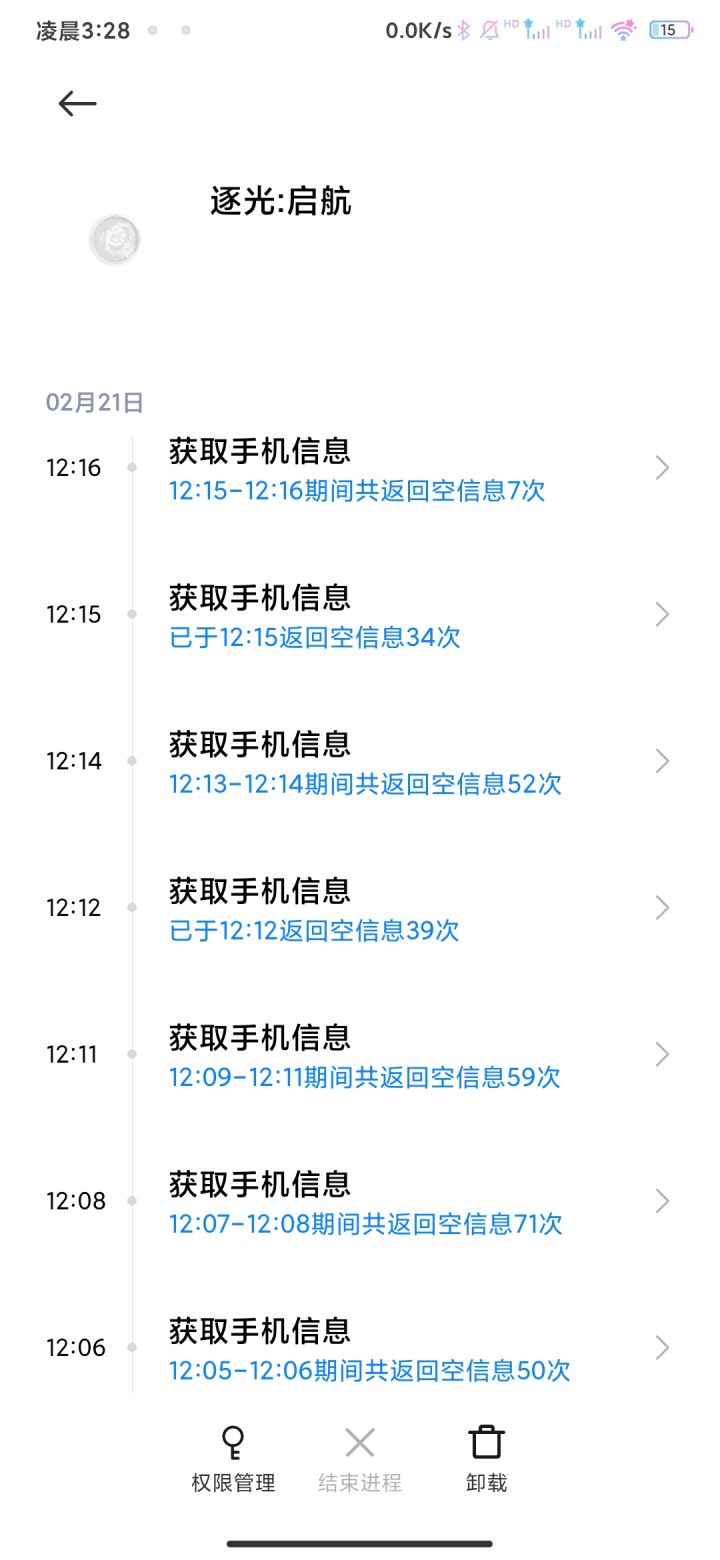This screenshot has width=720, height=1560.
Task: Open 权限管理 permission management
Action: pos(233,1459)
